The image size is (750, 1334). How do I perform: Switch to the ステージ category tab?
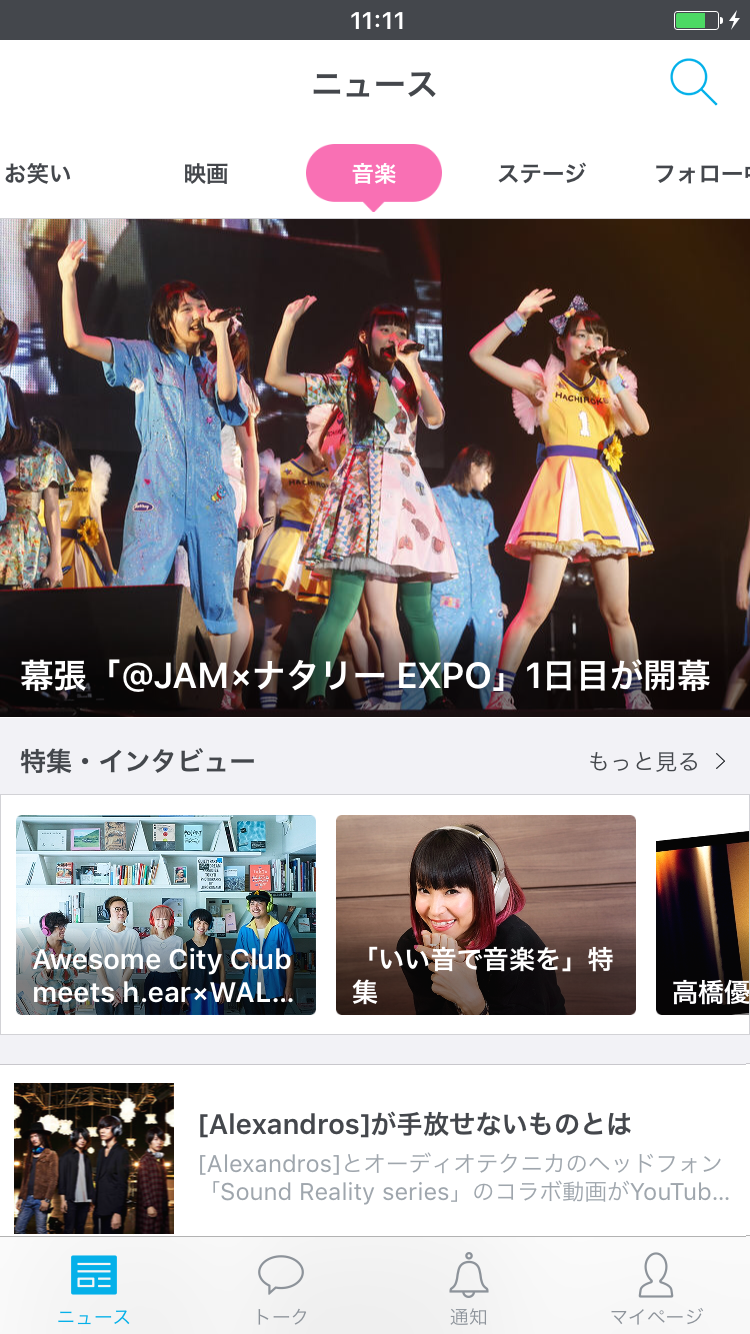tap(541, 174)
